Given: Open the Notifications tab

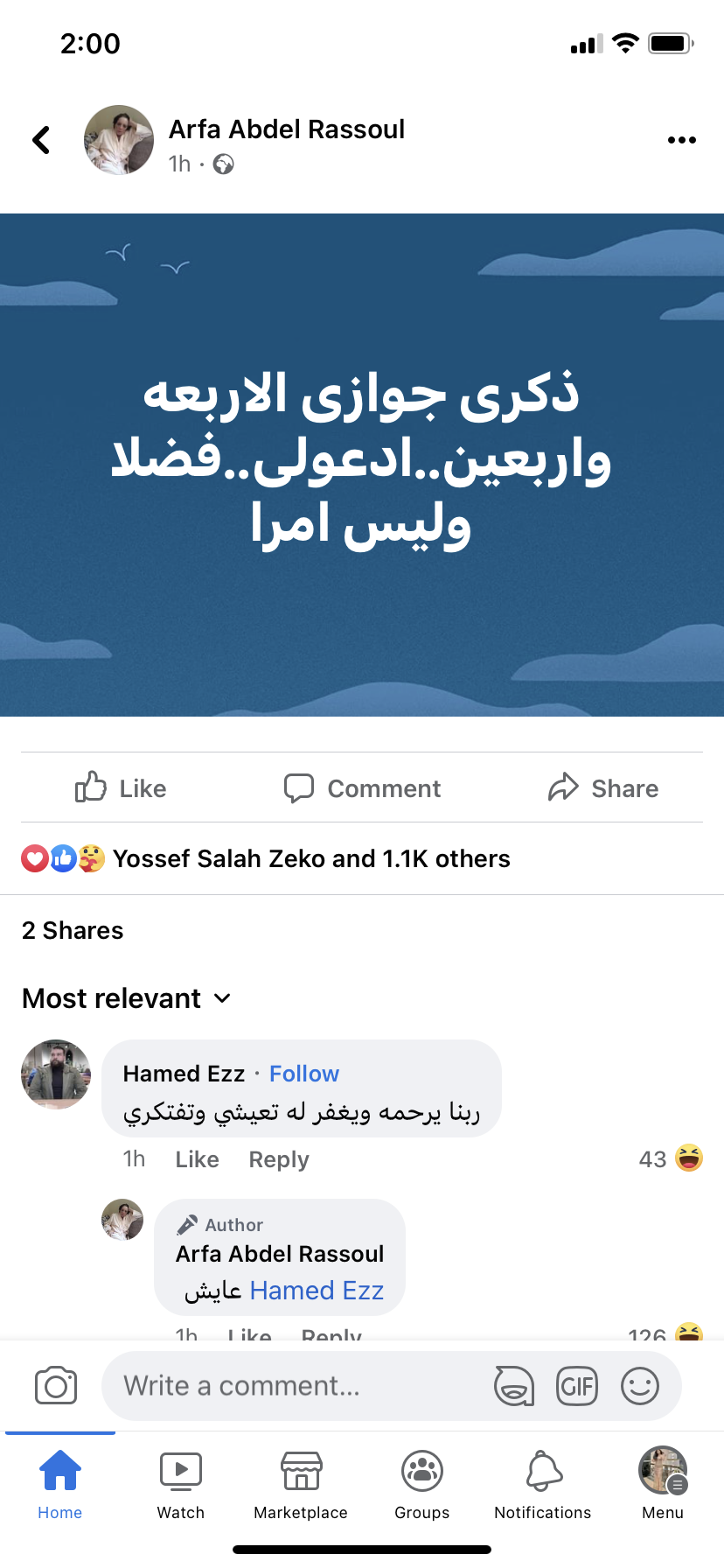Looking at the screenshot, I should [542, 1485].
